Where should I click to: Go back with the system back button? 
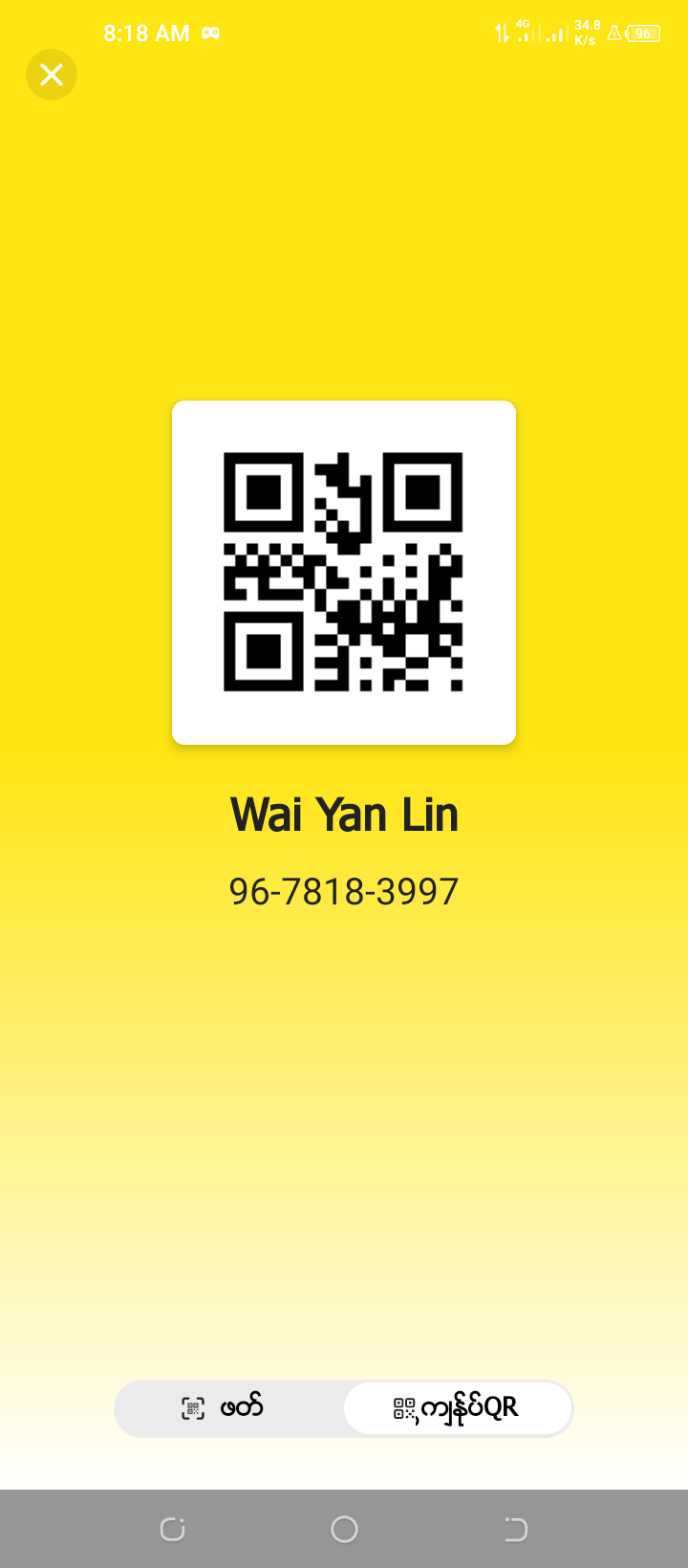(x=516, y=1530)
